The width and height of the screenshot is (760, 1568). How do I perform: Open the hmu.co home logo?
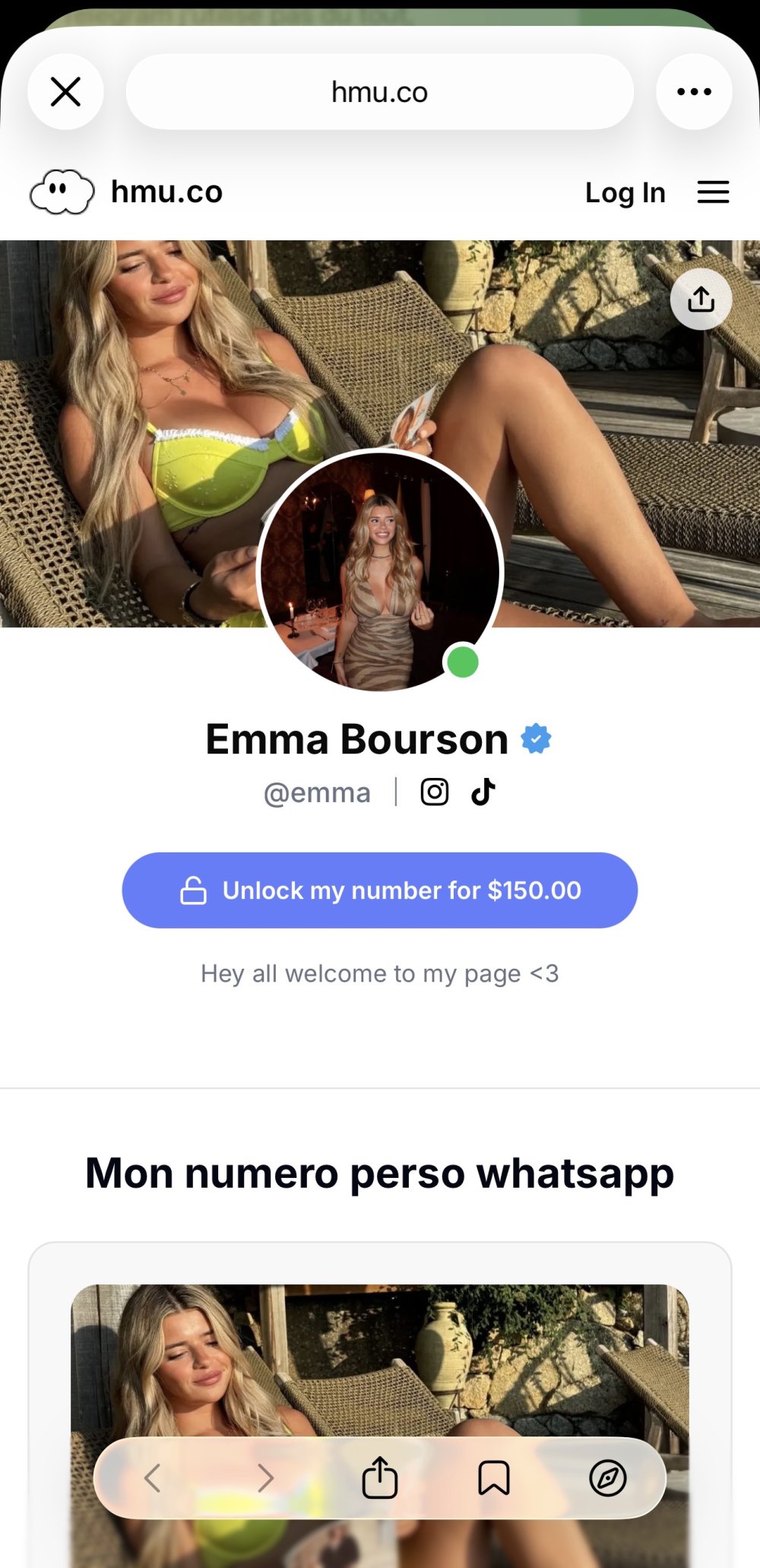[126, 192]
